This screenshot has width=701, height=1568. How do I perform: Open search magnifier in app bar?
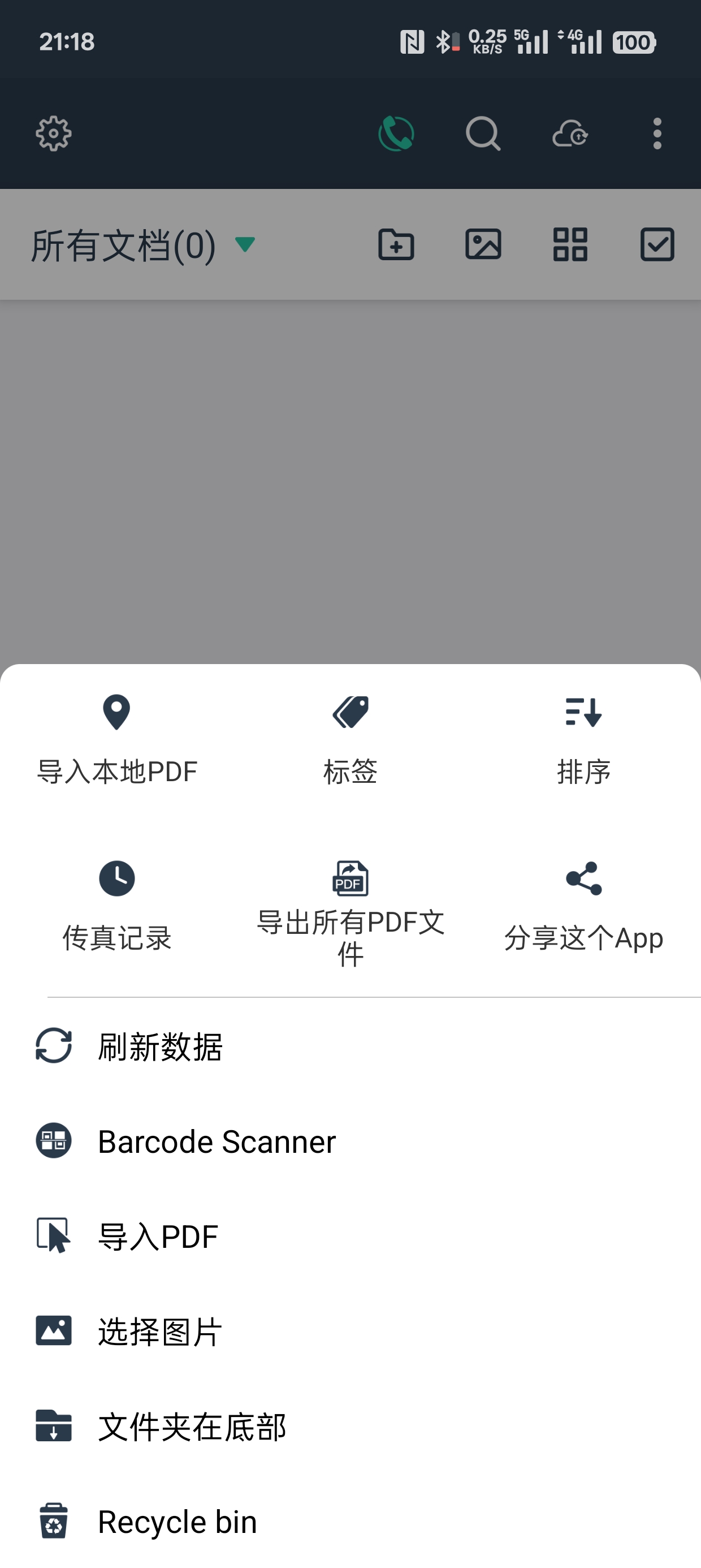click(x=483, y=133)
